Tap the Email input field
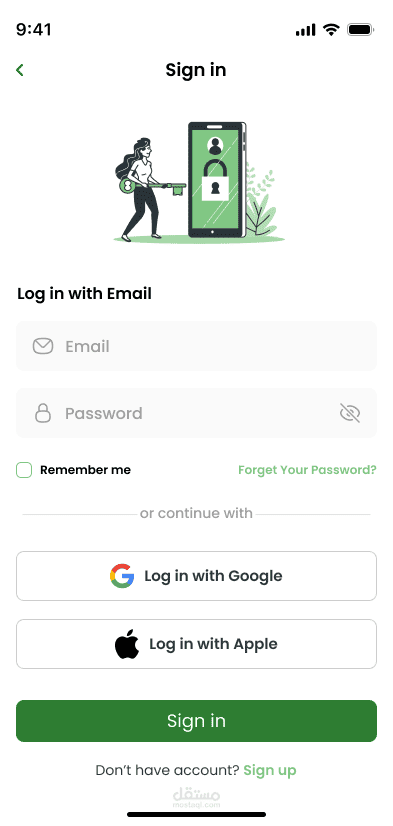 tap(196, 346)
